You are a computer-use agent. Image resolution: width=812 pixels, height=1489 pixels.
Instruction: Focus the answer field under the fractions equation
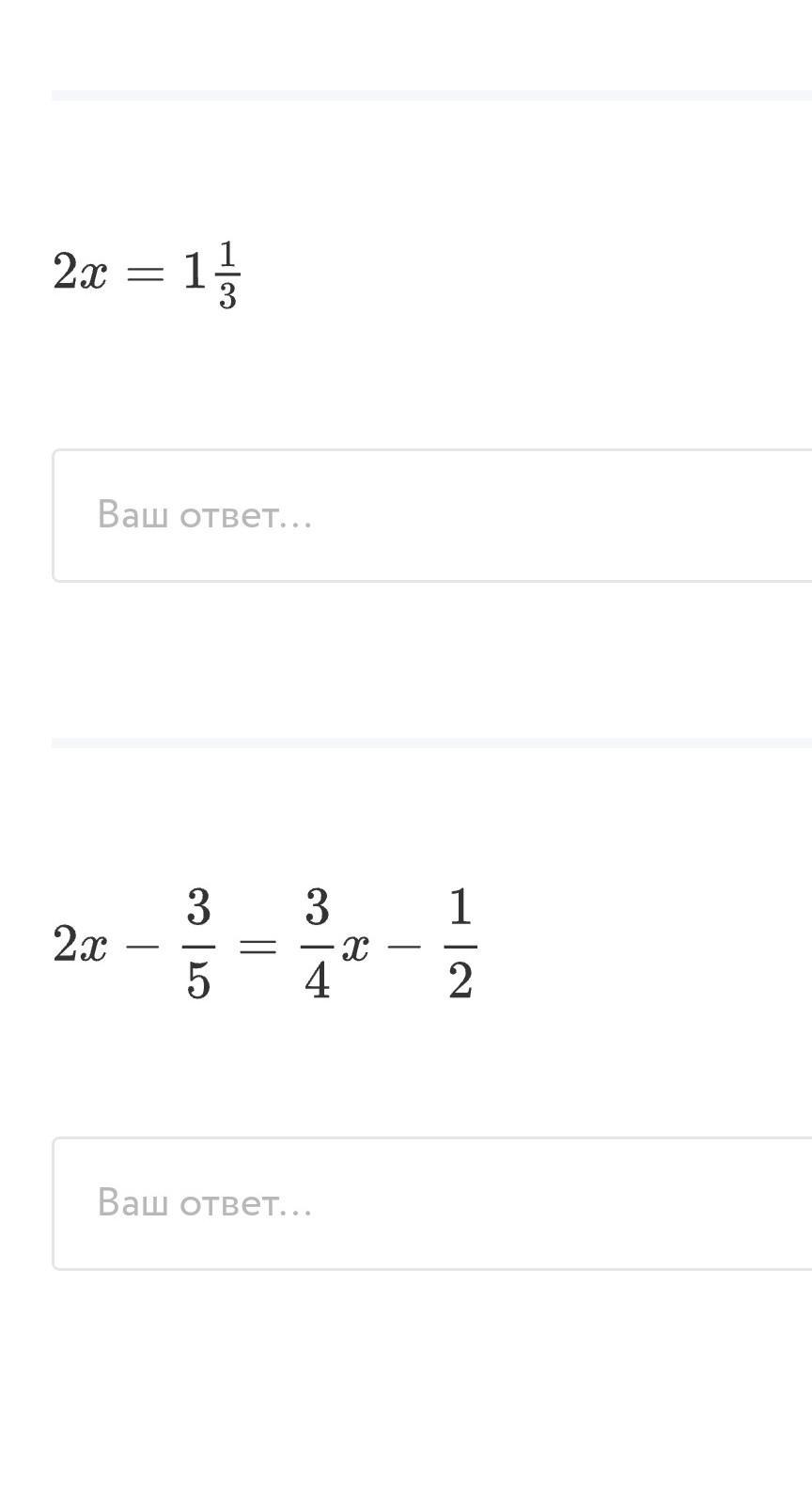(x=432, y=1203)
